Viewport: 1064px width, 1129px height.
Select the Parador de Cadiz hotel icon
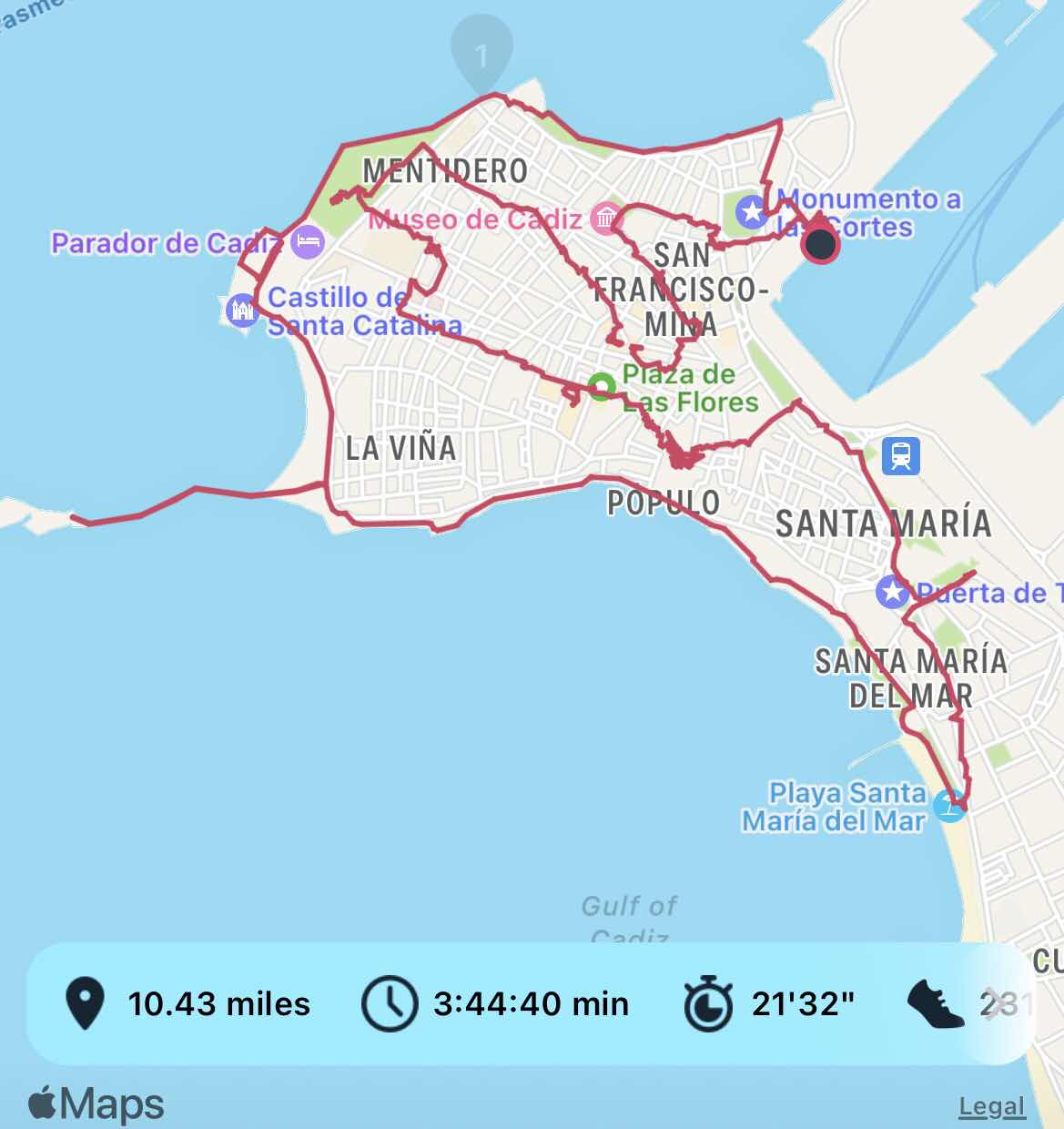[308, 242]
